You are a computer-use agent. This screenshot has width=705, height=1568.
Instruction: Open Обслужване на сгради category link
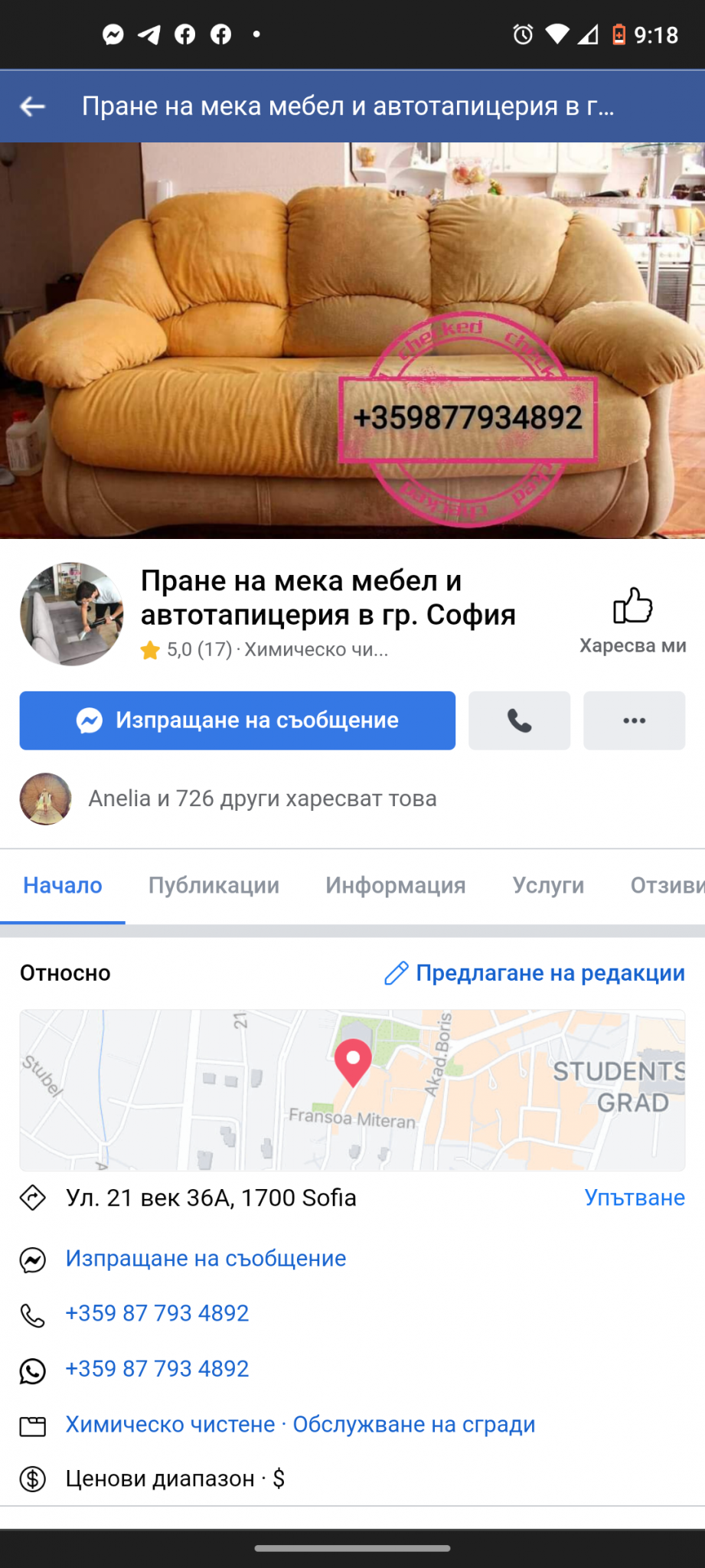click(x=414, y=1424)
